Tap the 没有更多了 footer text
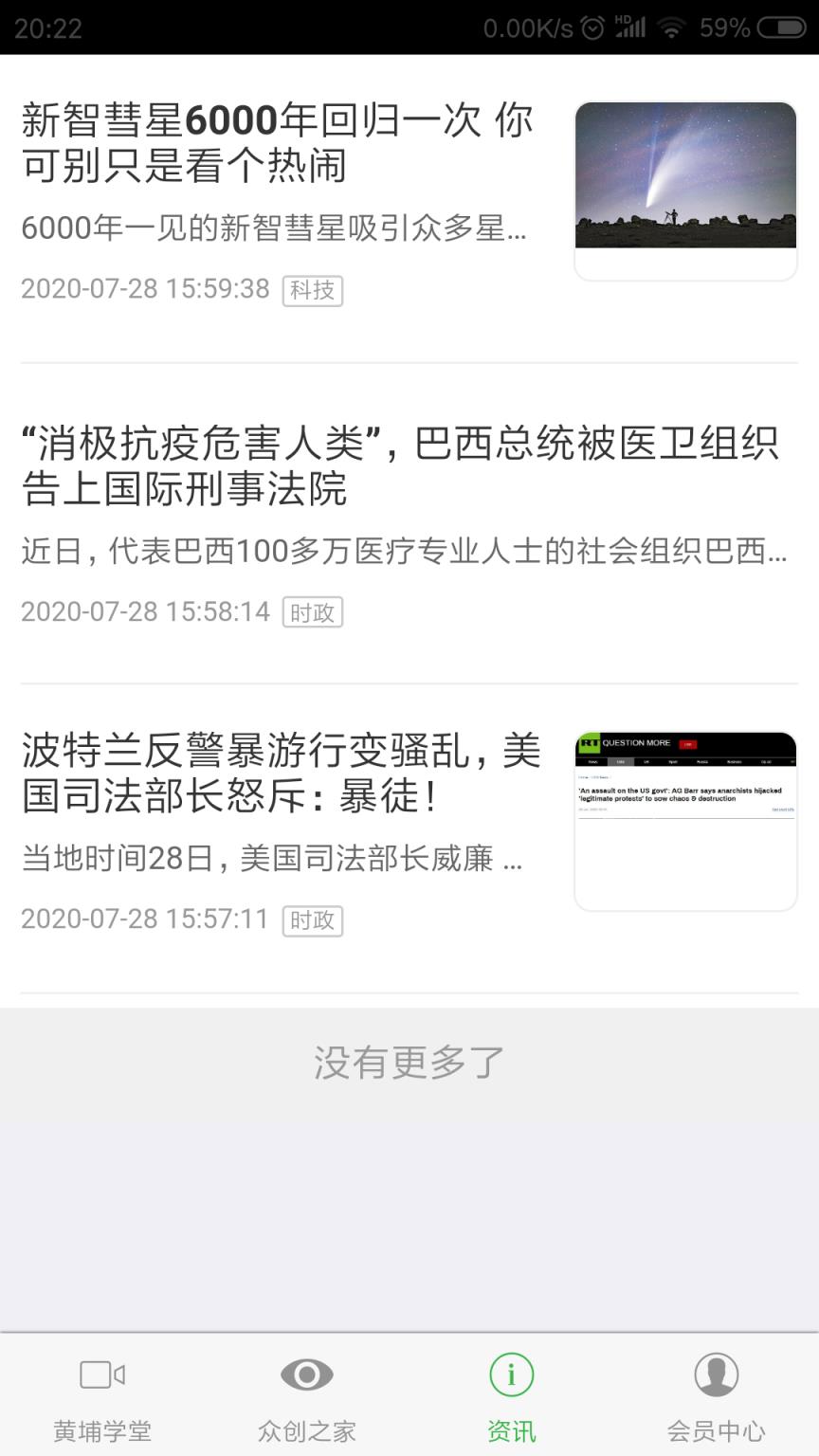This screenshot has height=1456, width=819. (409, 1062)
